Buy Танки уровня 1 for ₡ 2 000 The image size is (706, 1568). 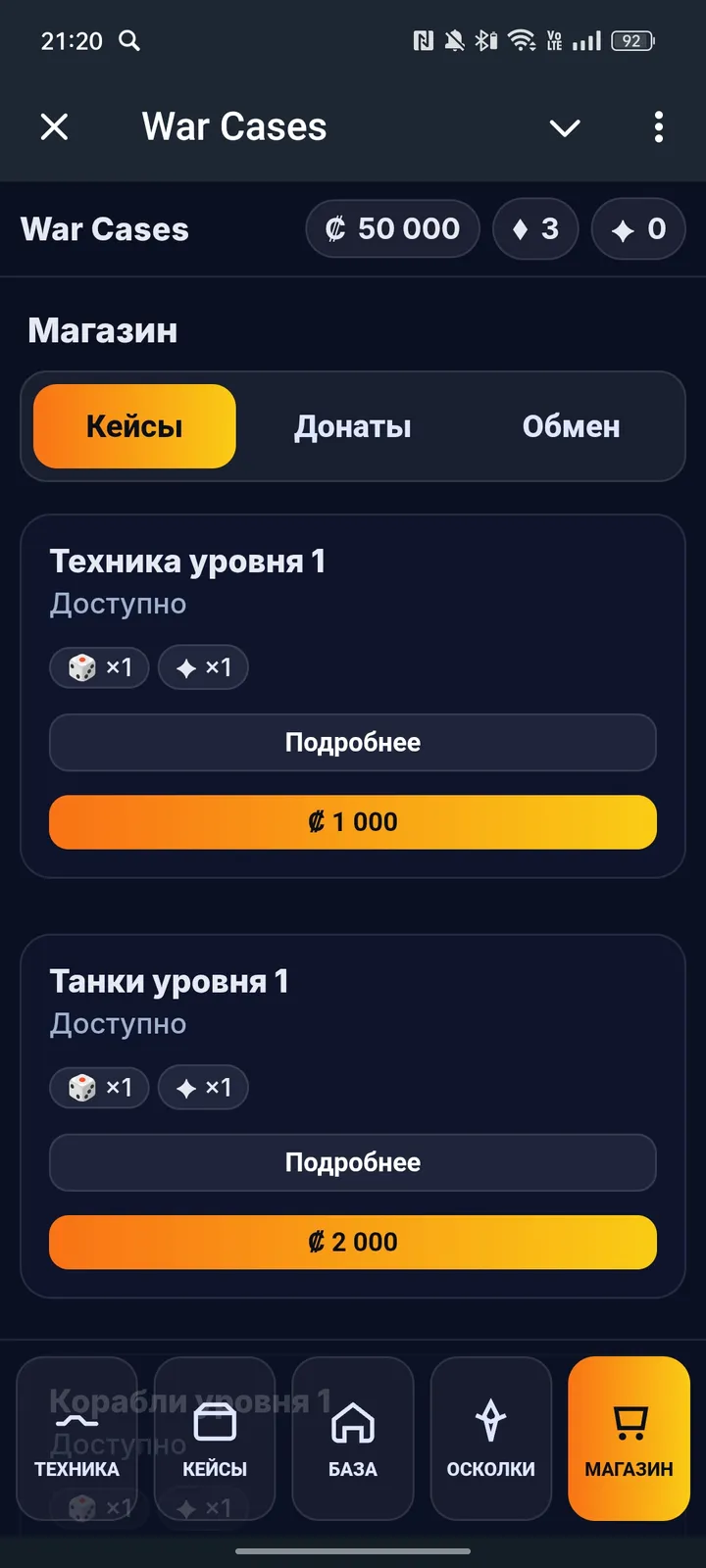353,1242
